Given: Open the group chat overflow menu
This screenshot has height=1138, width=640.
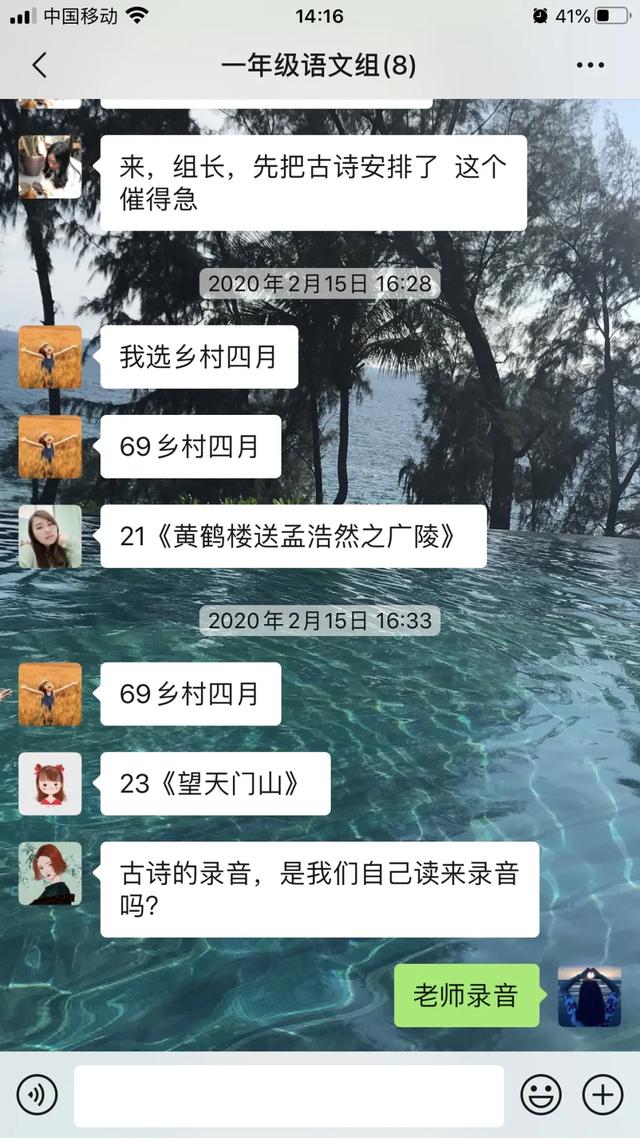Looking at the screenshot, I should (590, 66).
